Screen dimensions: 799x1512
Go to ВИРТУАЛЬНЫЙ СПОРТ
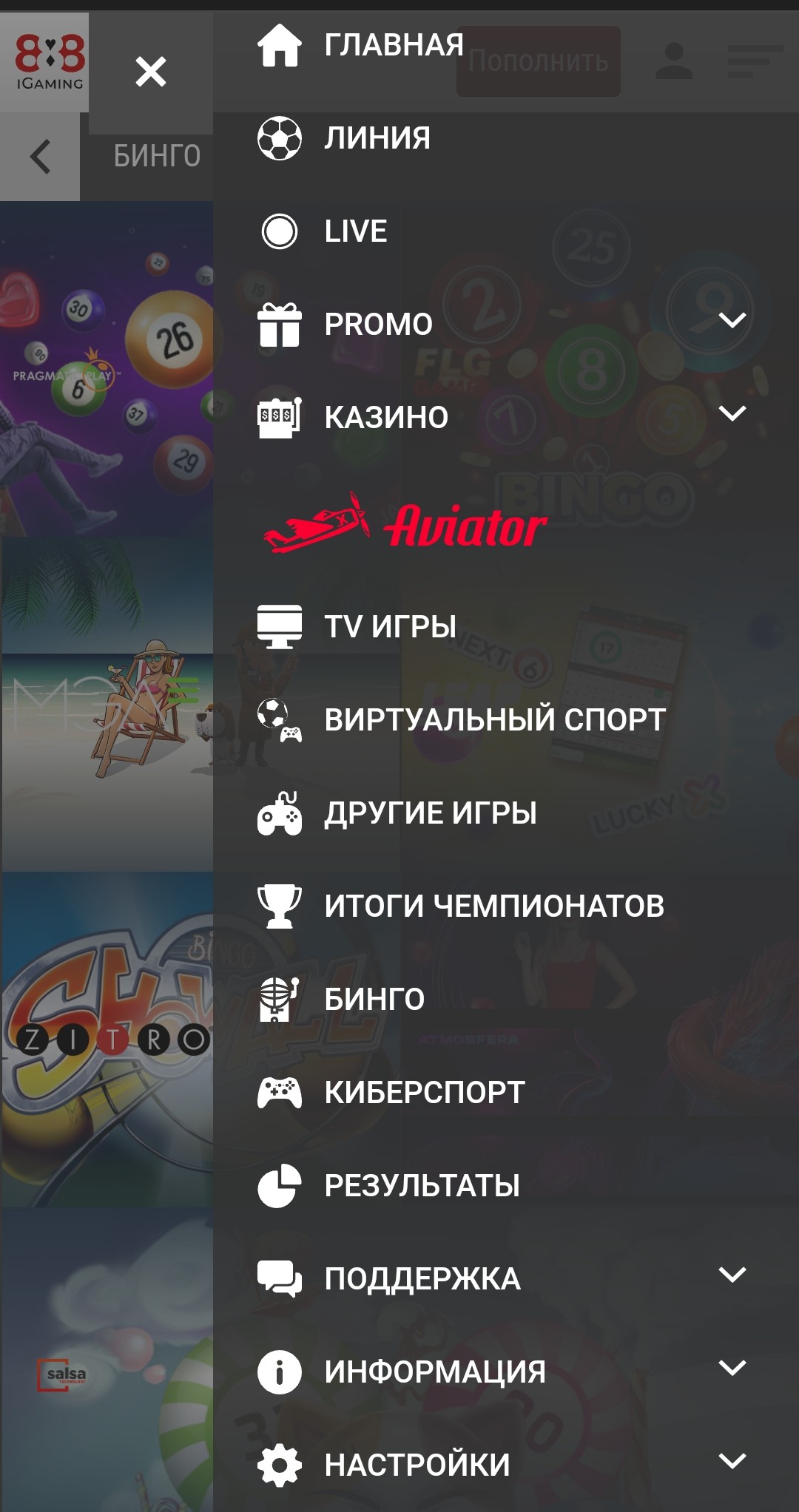click(506, 719)
